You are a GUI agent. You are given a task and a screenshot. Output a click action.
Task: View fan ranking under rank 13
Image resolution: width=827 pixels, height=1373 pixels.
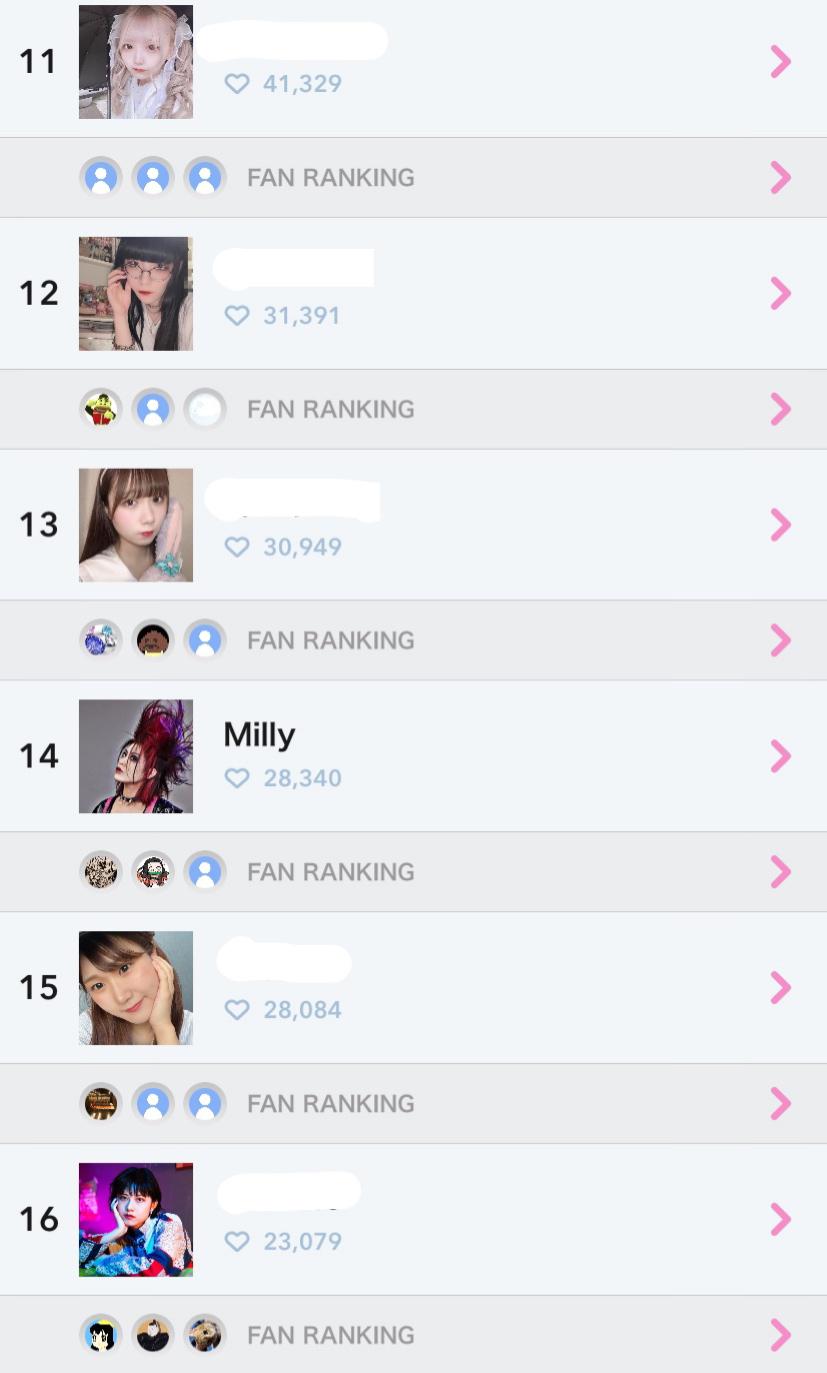pos(413,640)
